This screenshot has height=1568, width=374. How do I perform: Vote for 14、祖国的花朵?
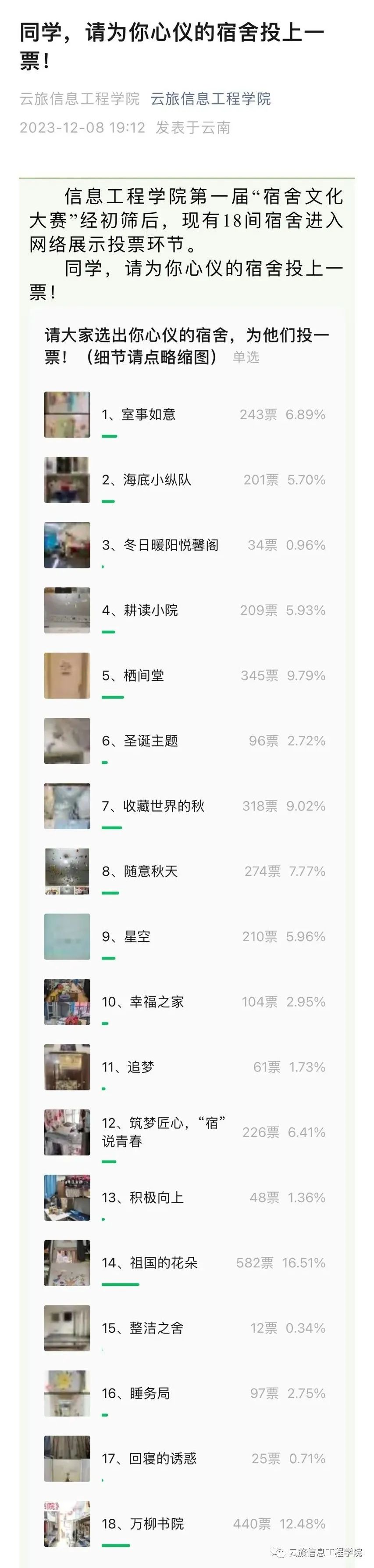coord(150,1262)
